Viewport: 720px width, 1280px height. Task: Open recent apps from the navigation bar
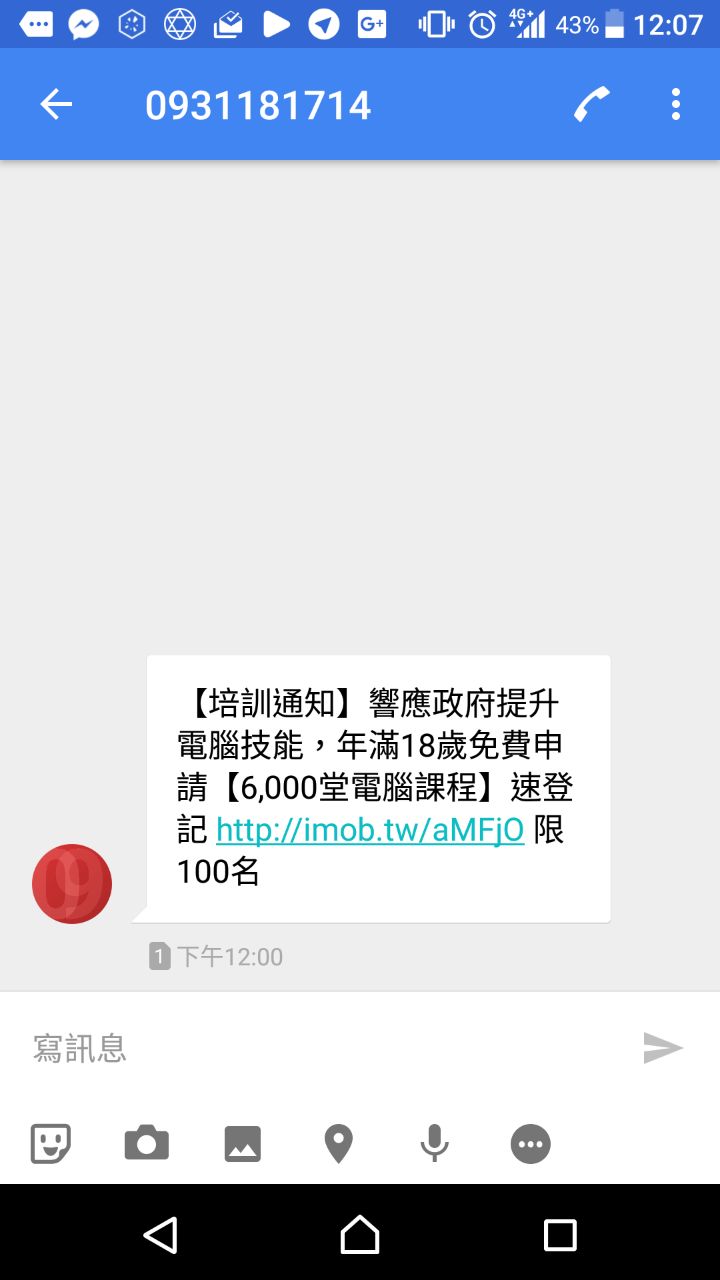pos(560,1235)
